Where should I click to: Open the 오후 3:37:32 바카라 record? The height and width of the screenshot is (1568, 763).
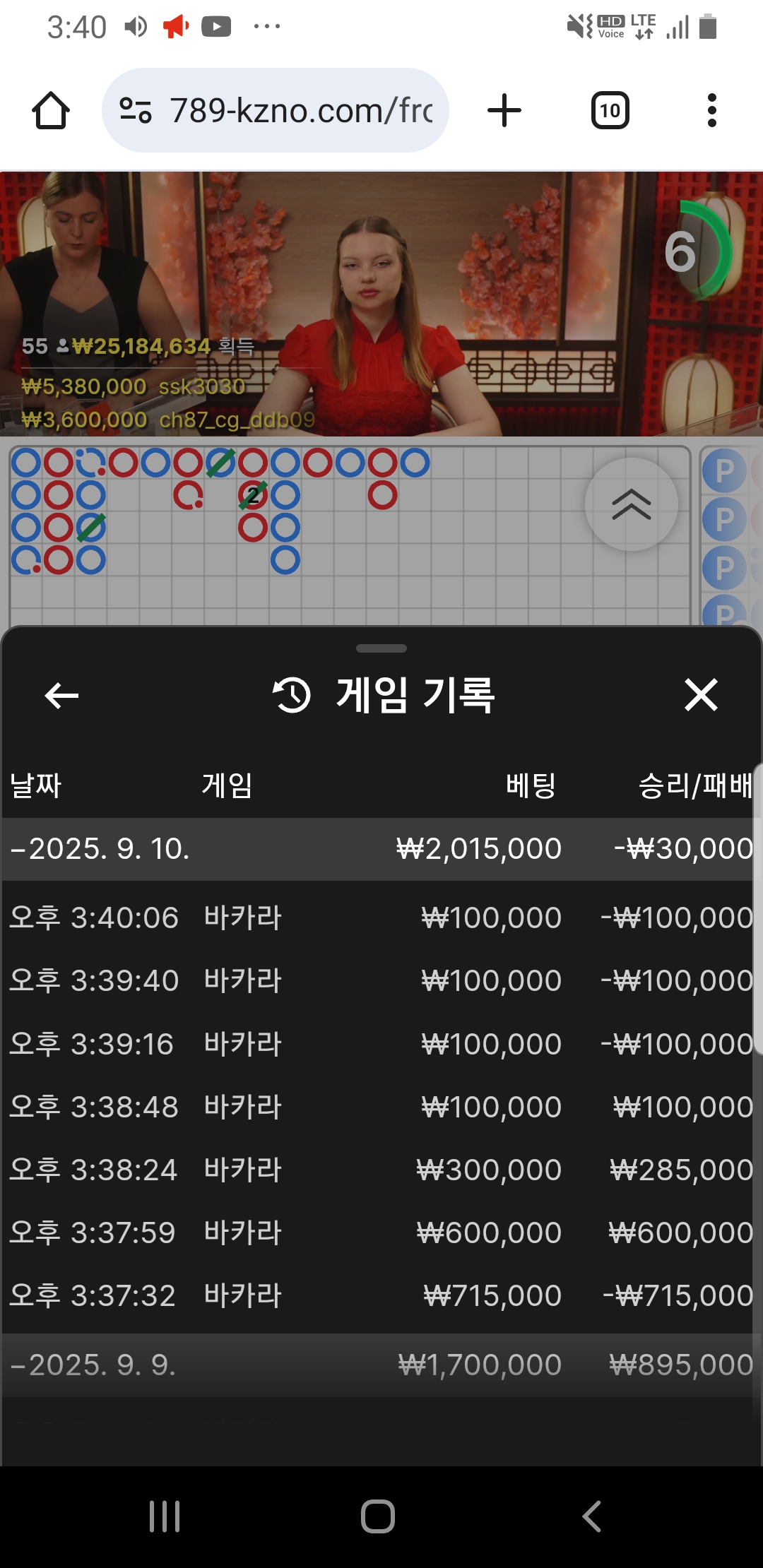pos(378,1295)
